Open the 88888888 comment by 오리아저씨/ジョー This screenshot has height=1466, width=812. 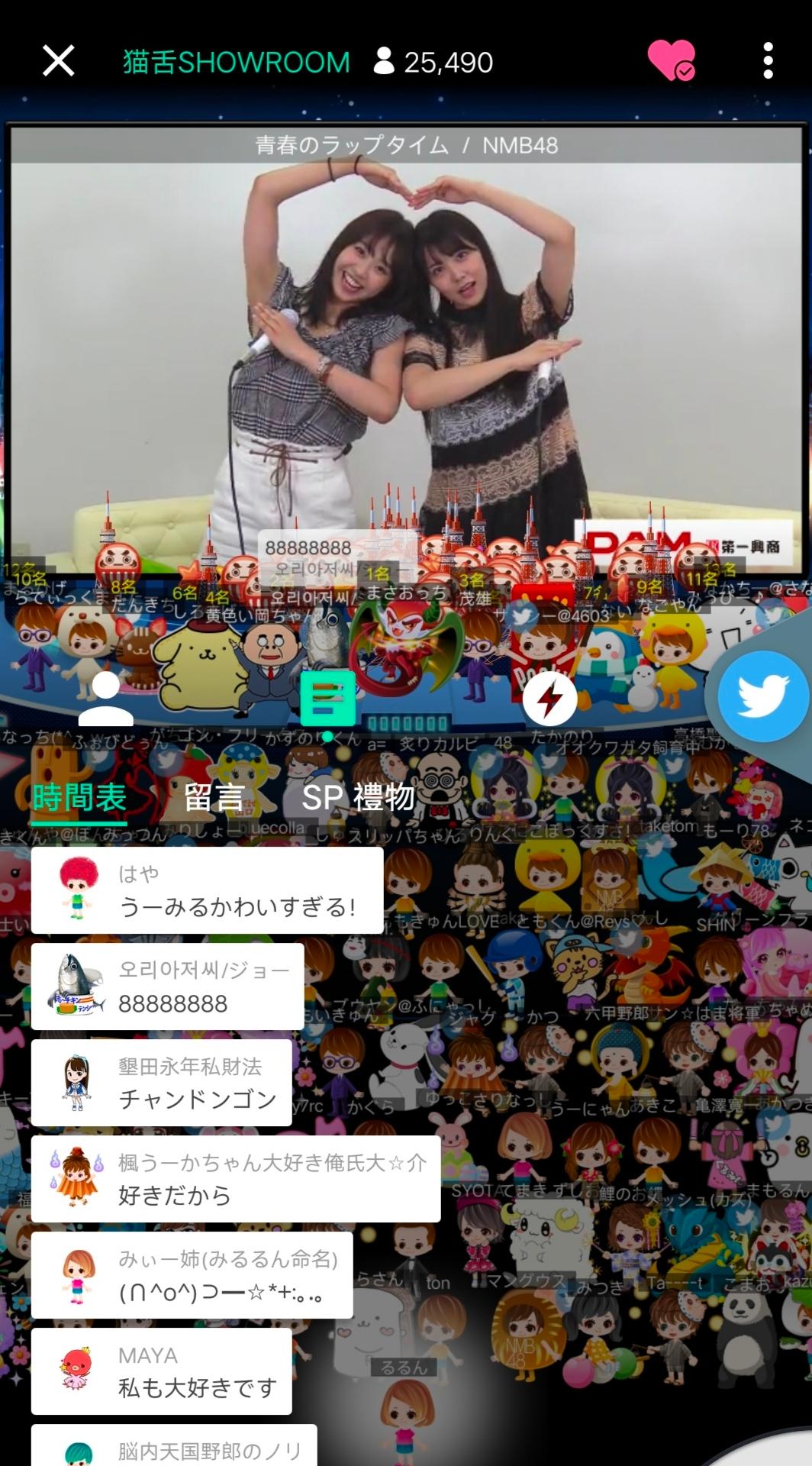167,986
